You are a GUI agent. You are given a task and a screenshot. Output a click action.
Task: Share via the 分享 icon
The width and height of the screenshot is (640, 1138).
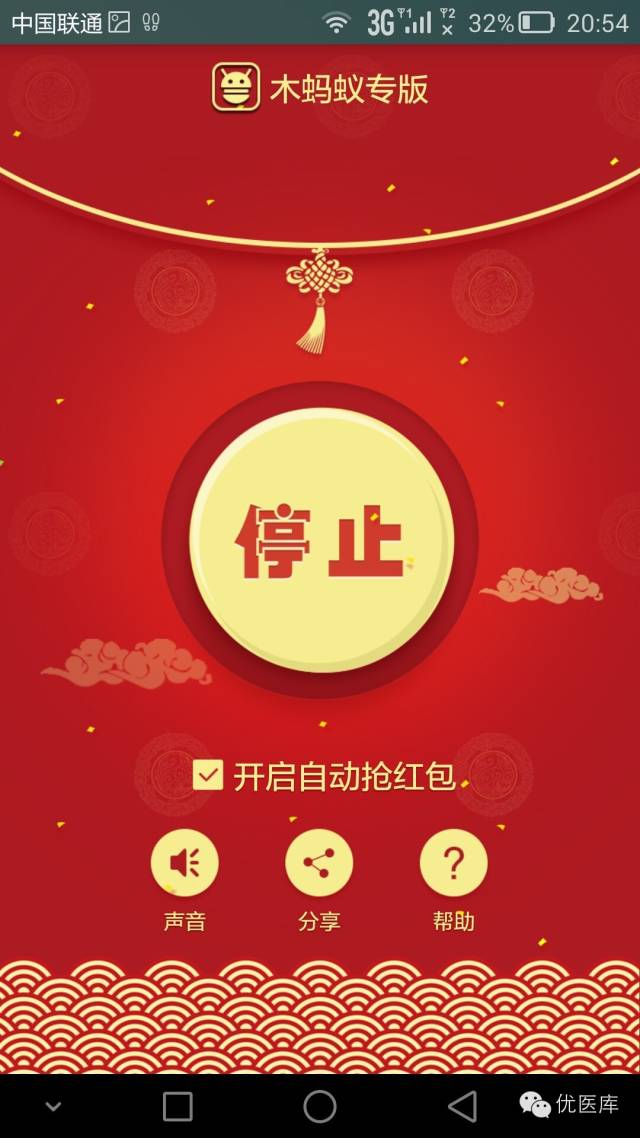pos(319,863)
